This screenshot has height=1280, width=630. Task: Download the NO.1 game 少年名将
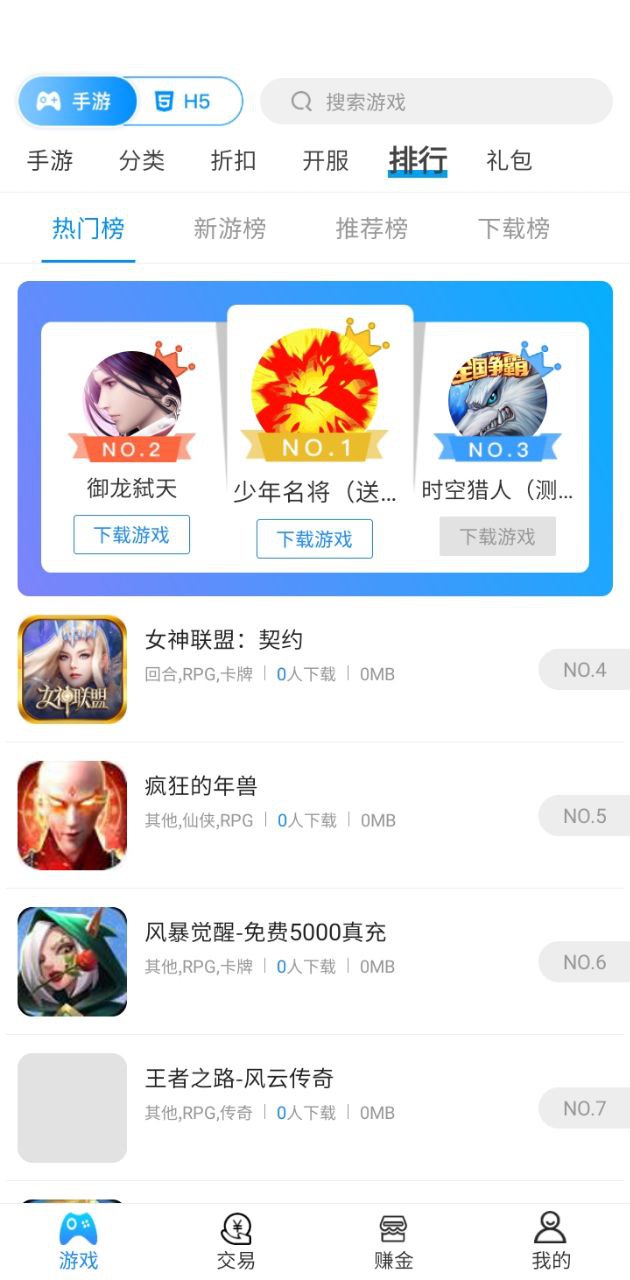(x=314, y=539)
